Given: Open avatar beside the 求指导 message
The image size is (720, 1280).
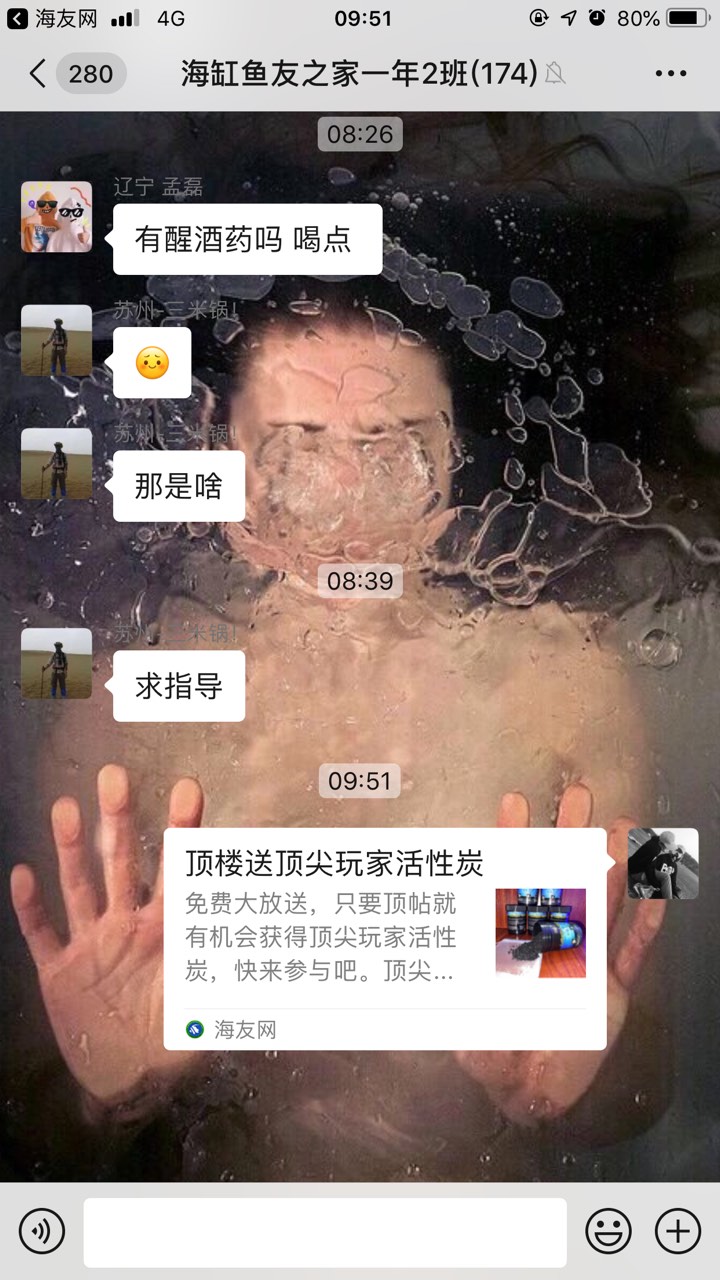Looking at the screenshot, I should coord(56,663).
